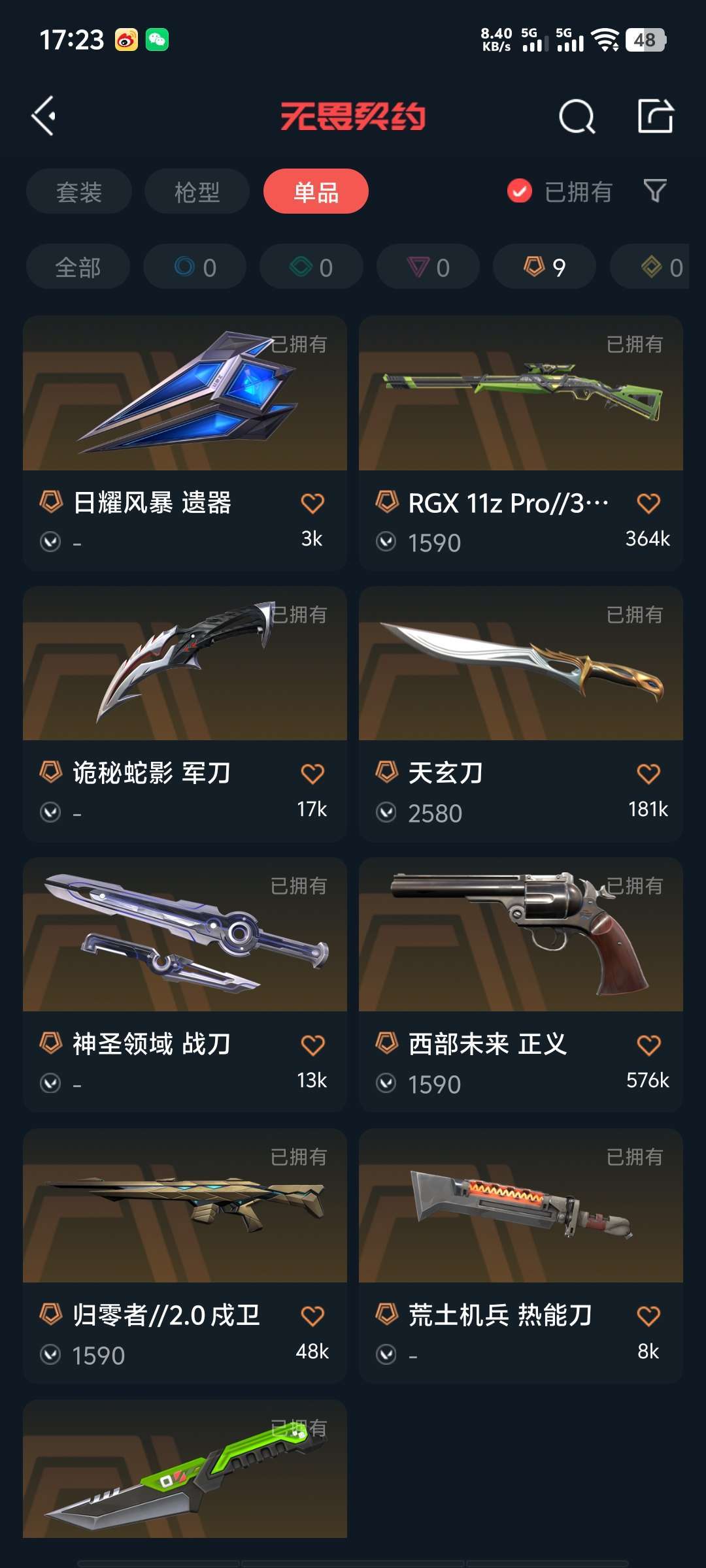Image resolution: width=706 pixels, height=1568 pixels.
Task: Select the orange tier chip showing 9
Action: point(544,267)
